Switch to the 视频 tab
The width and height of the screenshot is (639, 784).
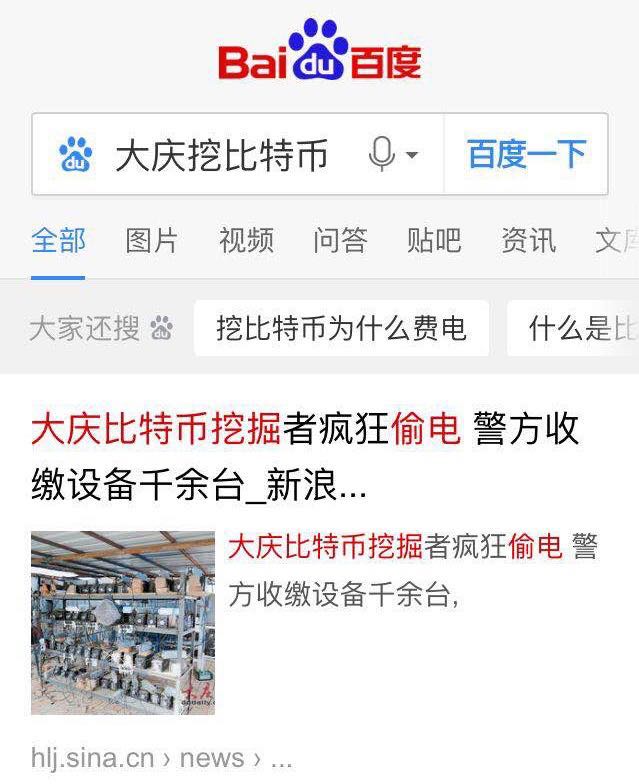click(246, 241)
